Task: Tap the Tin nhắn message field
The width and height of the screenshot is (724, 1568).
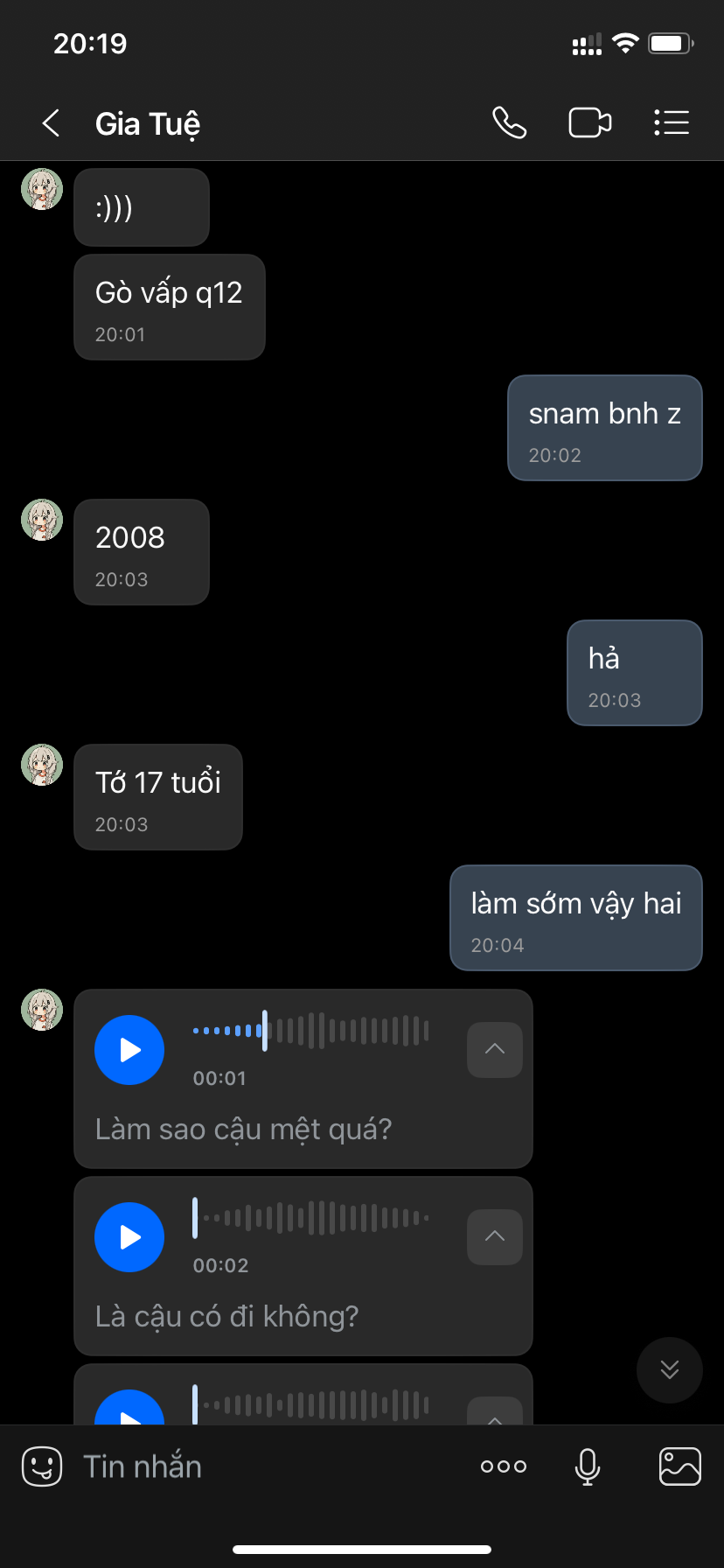Action: (262, 1466)
